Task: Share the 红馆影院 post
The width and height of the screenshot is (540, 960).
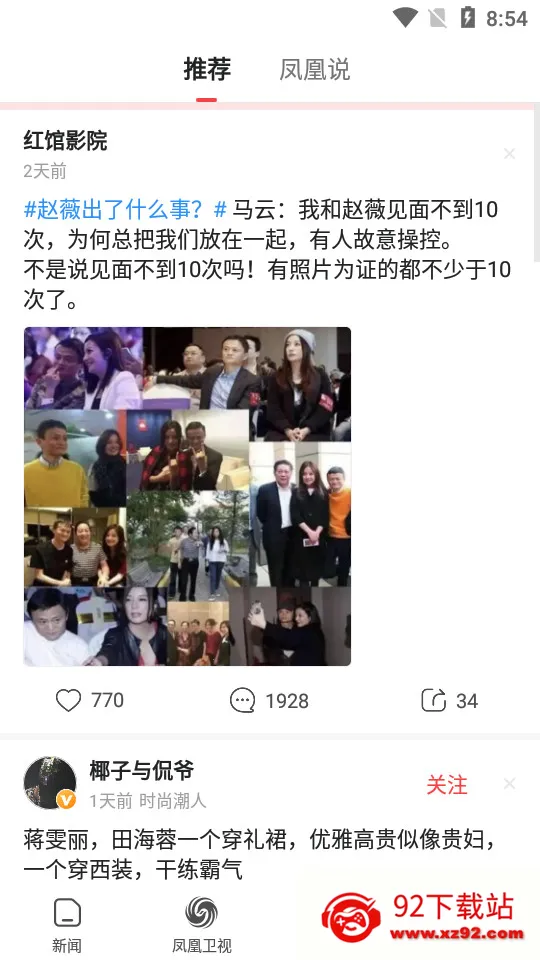Action: (449, 700)
